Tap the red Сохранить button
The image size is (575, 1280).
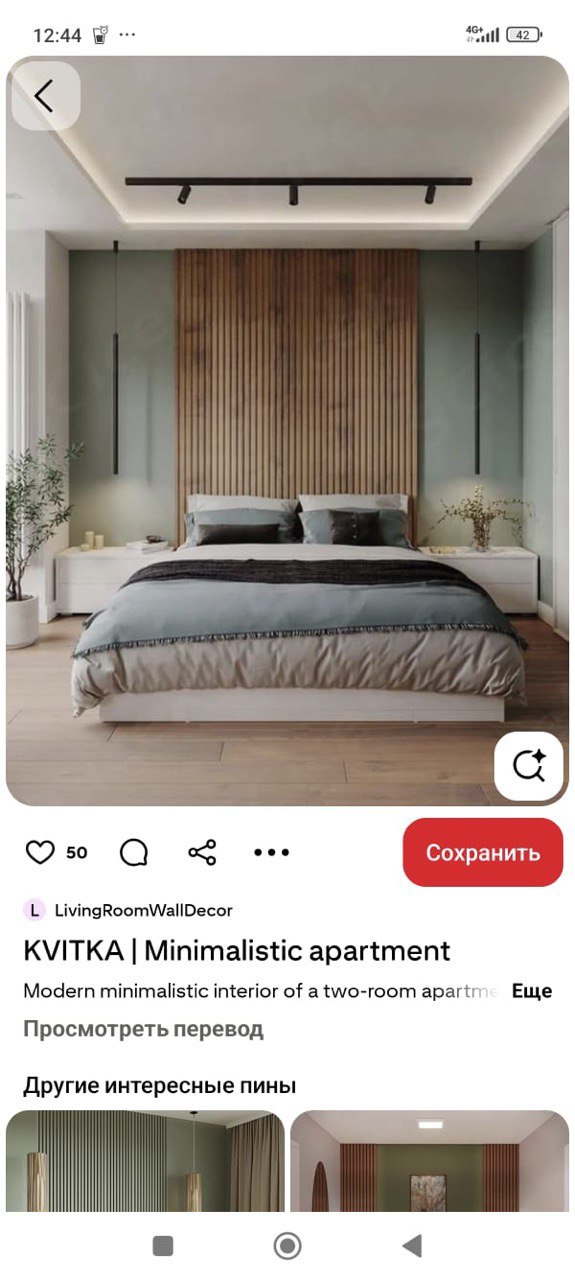tap(483, 852)
